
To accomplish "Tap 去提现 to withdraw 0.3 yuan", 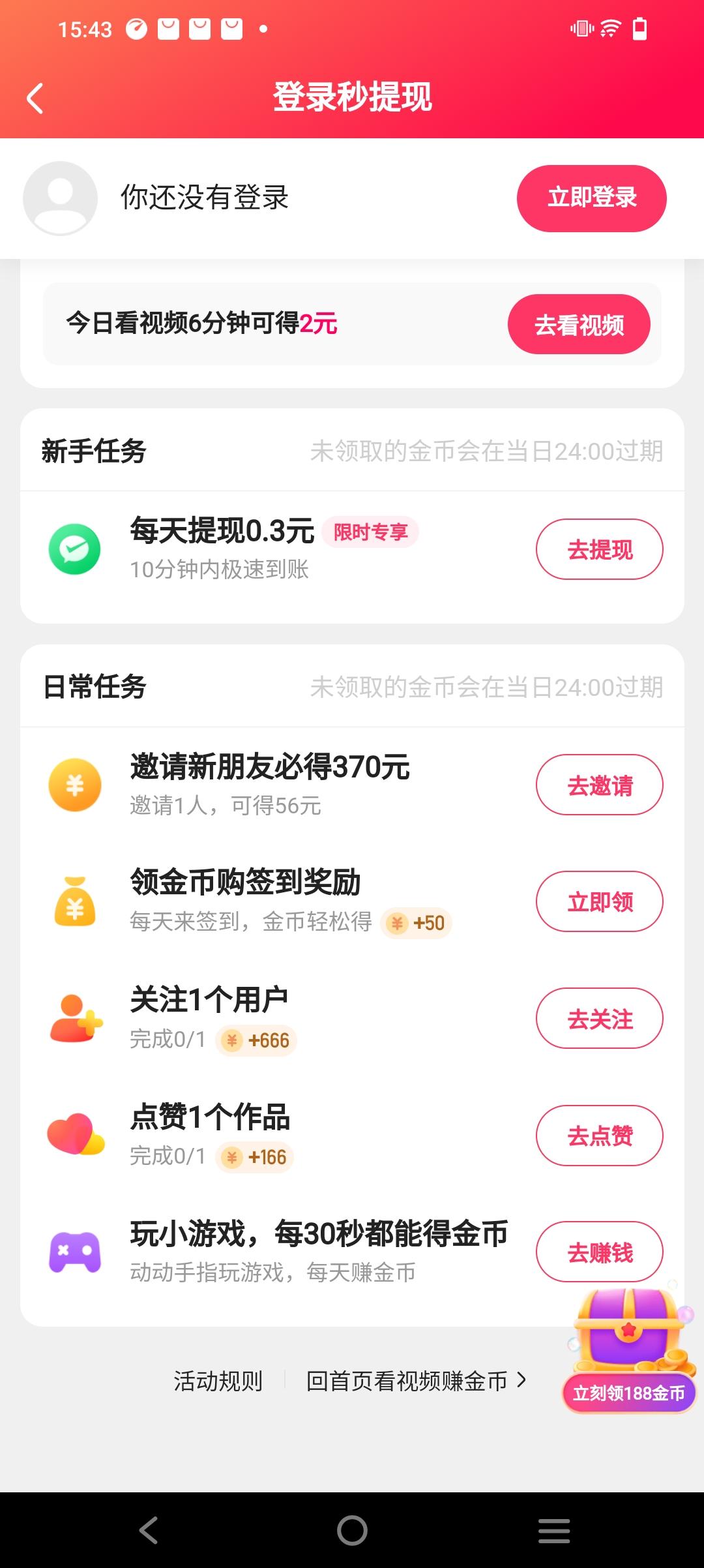I will pos(598,549).
